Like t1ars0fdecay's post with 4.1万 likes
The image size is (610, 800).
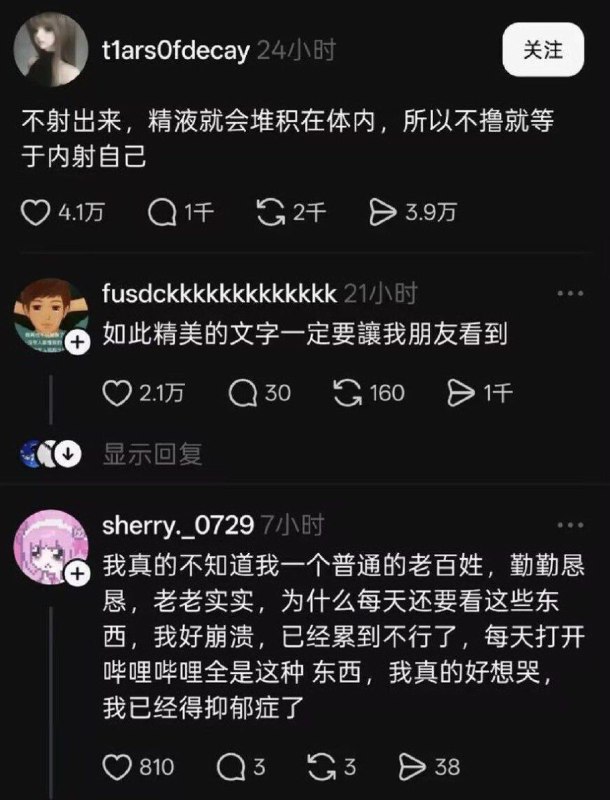[37, 212]
